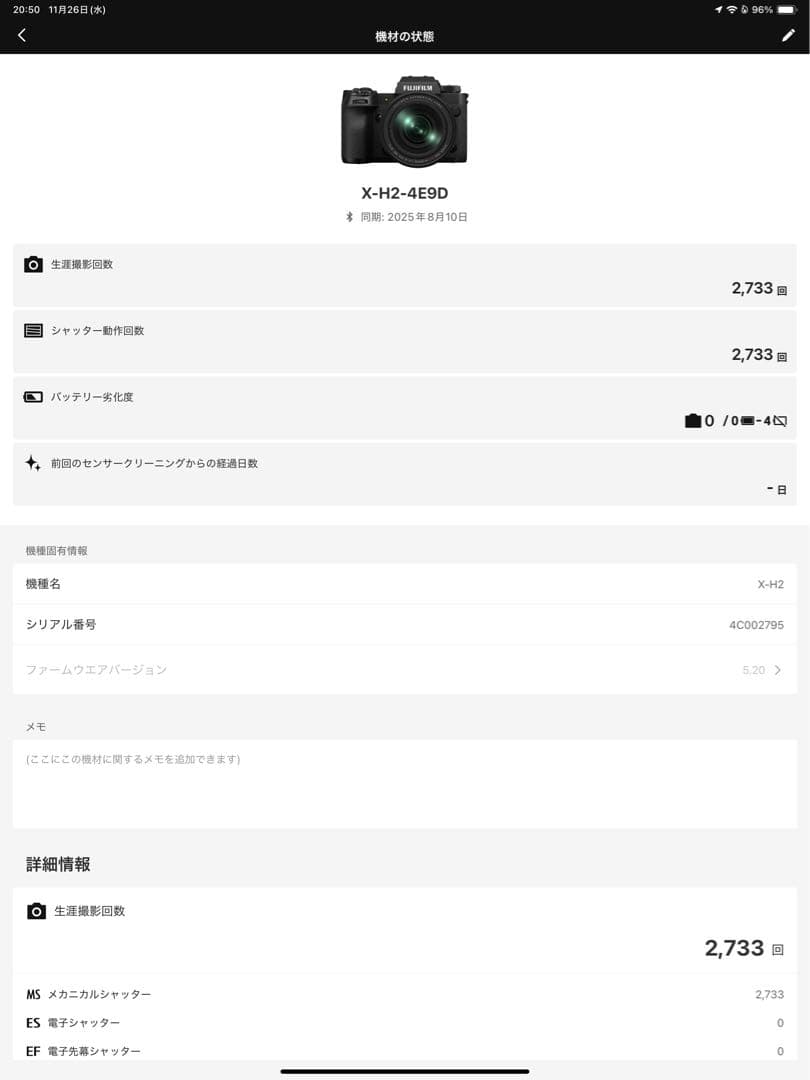Tap the pencil edit icon
The height and width of the screenshot is (1080, 810).
coord(788,35)
